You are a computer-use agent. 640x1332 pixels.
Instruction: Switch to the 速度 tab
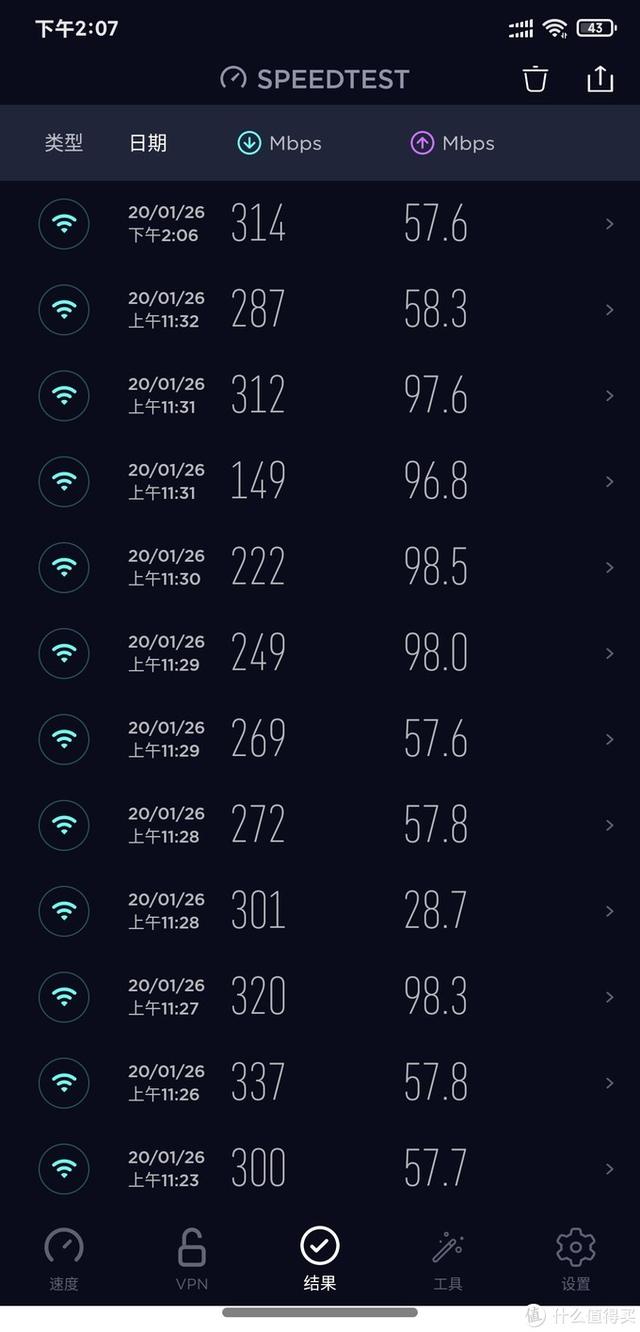(64, 1259)
